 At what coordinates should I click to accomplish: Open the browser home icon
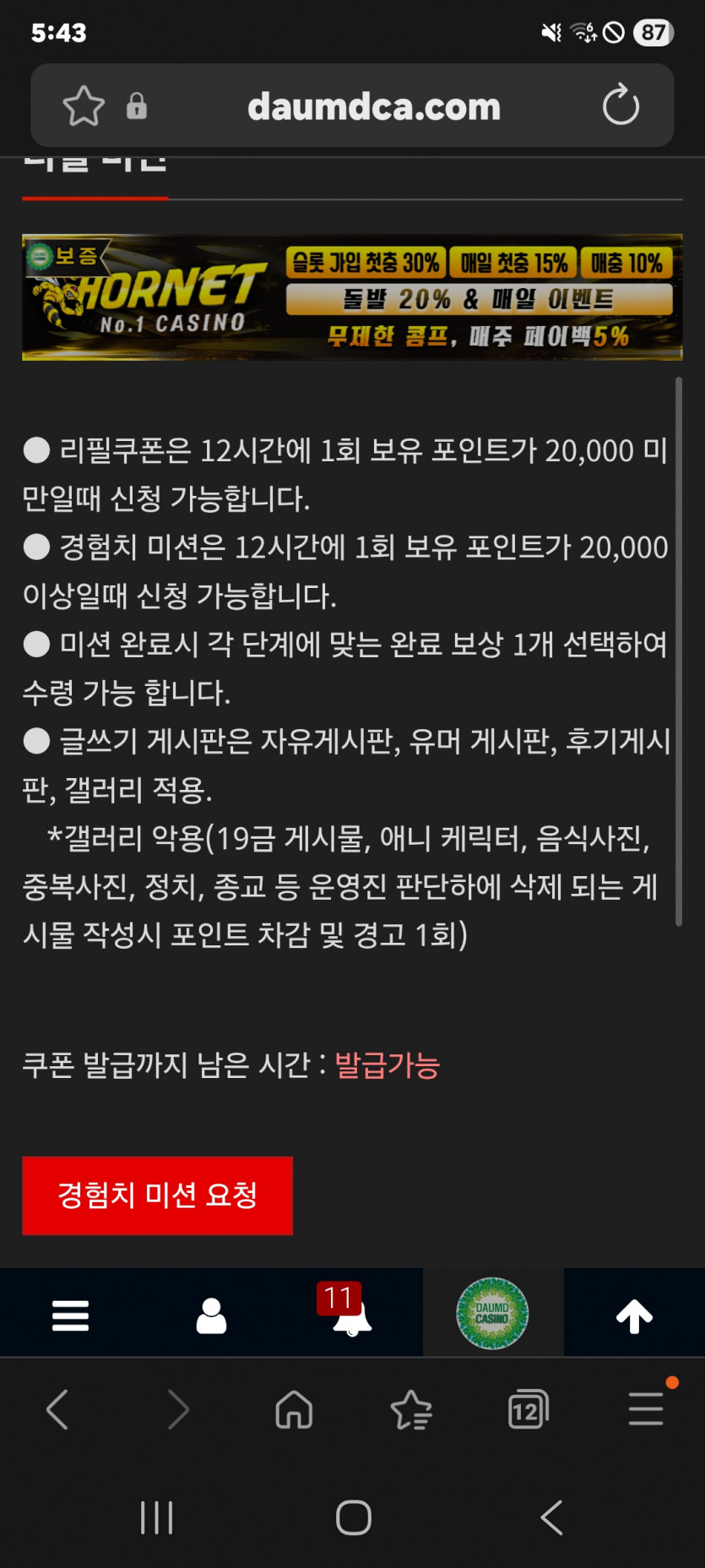pos(293,1409)
